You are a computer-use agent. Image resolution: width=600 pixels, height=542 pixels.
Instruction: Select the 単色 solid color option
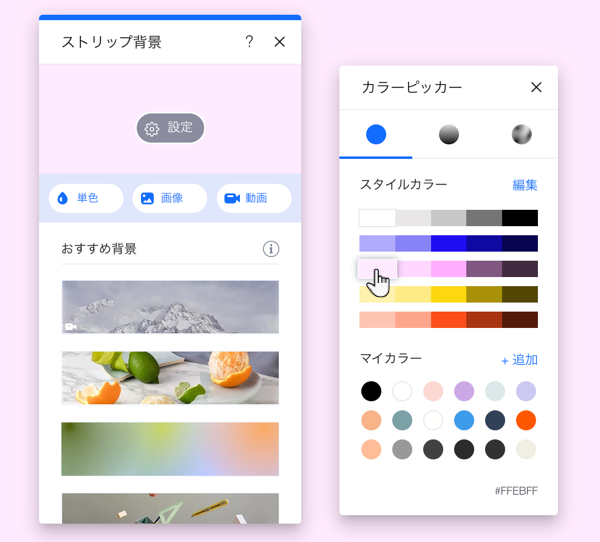tap(86, 198)
